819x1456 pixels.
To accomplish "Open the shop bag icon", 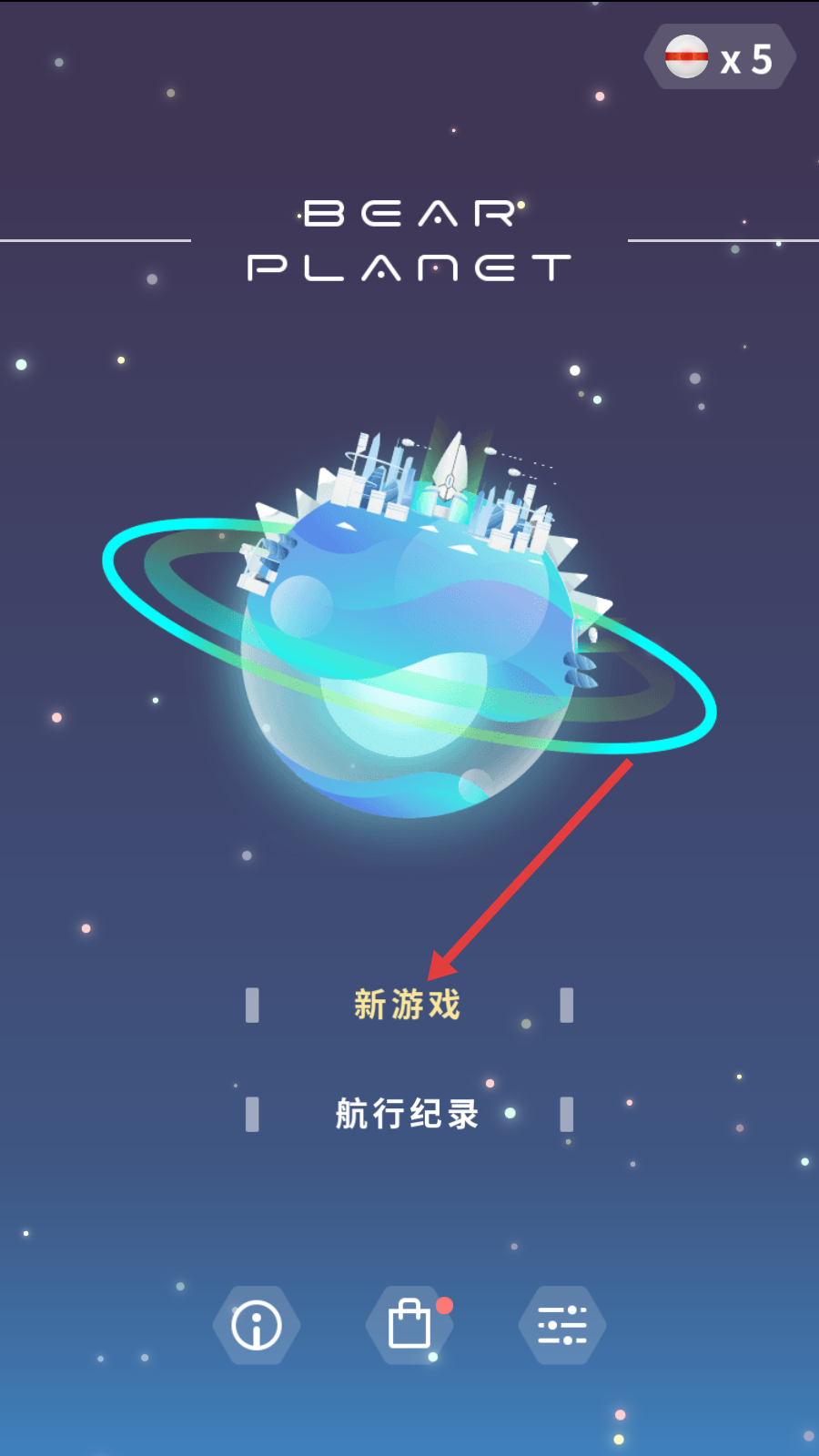I will (x=409, y=1325).
